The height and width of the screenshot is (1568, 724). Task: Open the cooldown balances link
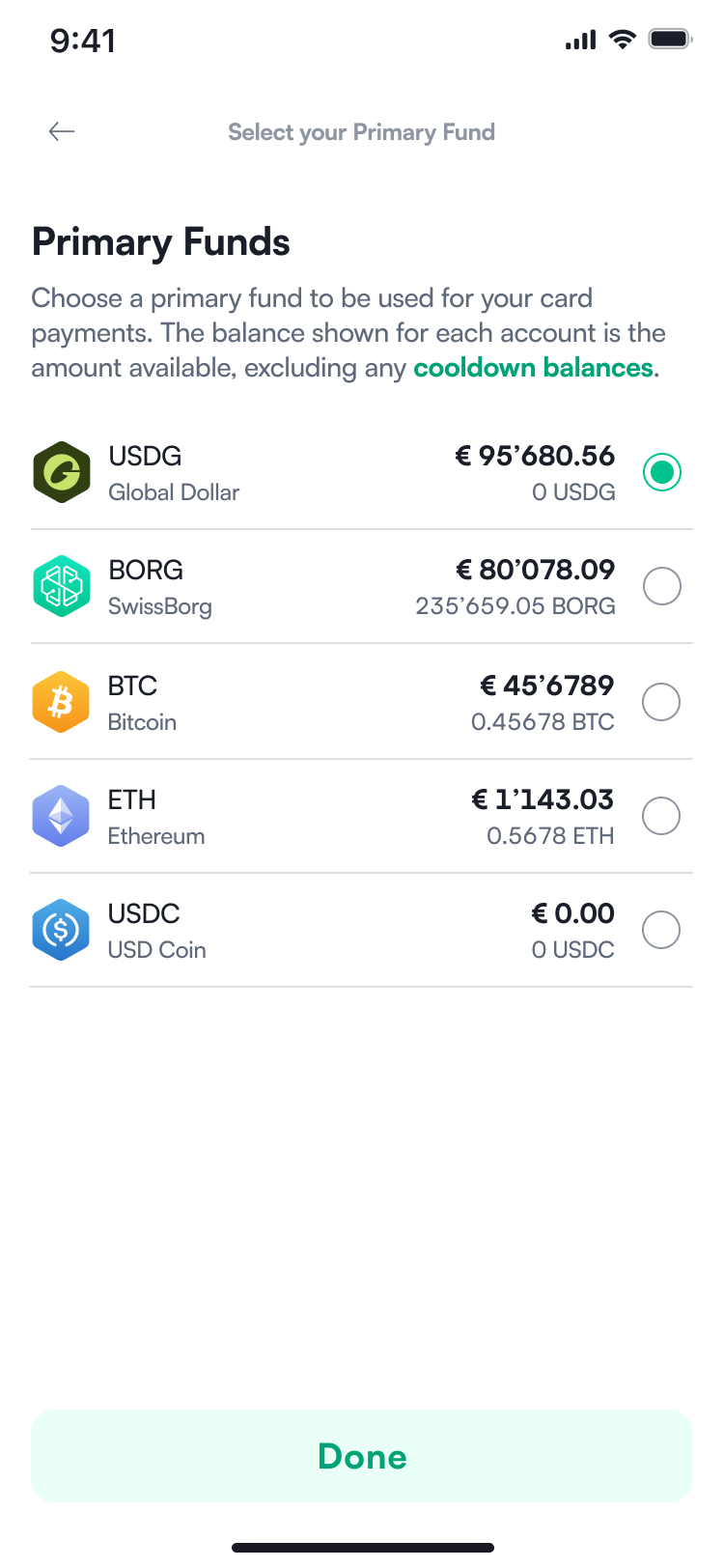coord(532,368)
